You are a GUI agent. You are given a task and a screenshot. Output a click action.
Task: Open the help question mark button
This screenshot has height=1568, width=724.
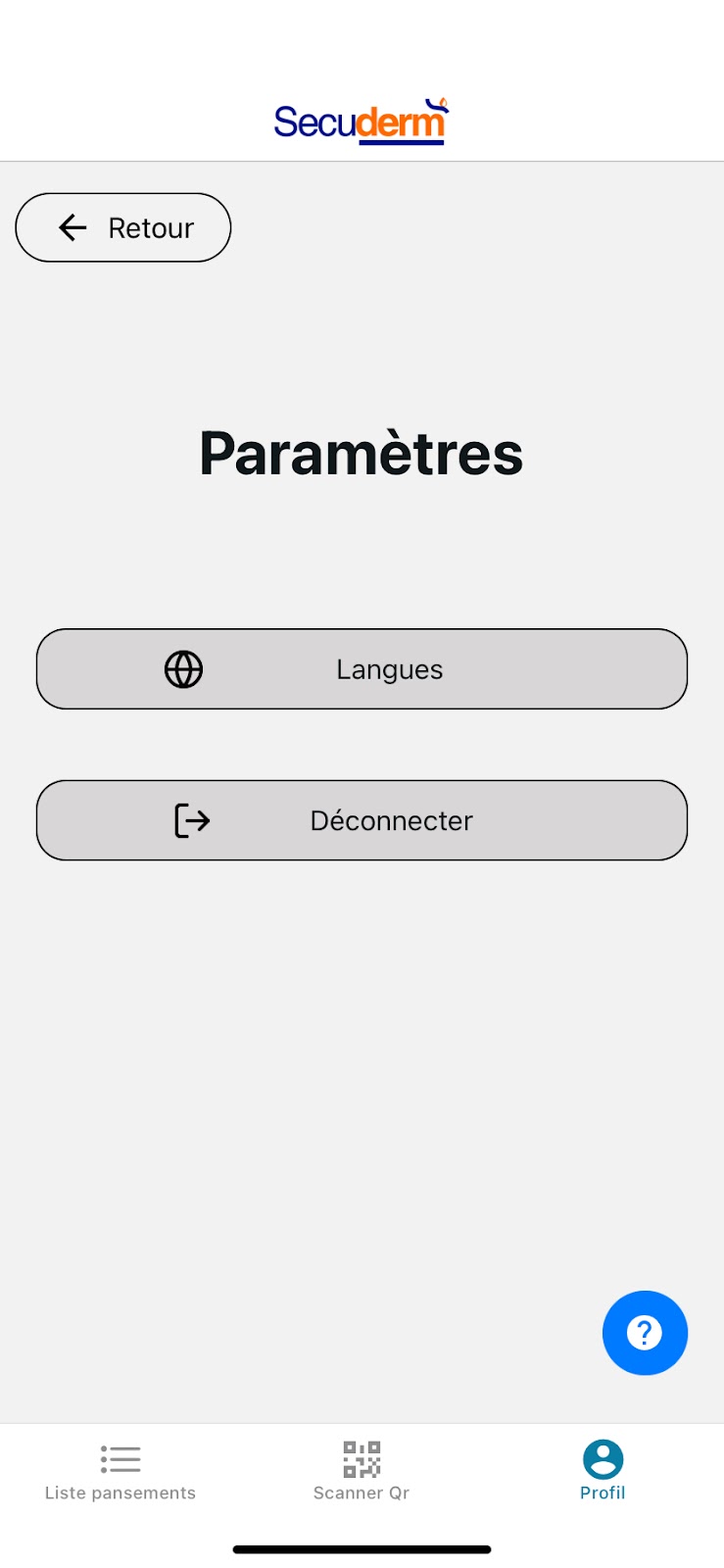(645, 1333)
